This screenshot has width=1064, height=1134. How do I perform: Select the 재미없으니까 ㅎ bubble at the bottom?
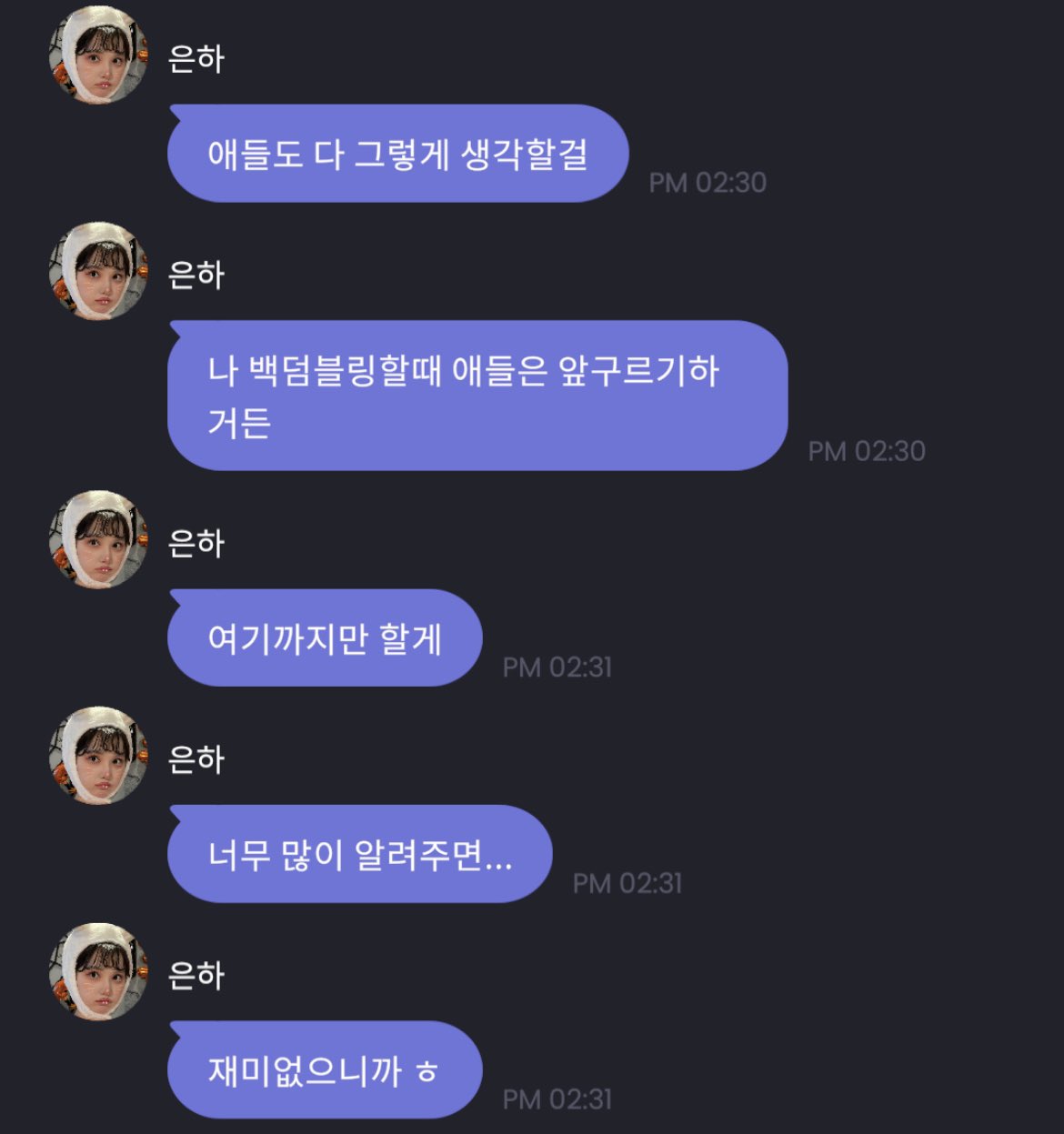[x=324, y=1070]
